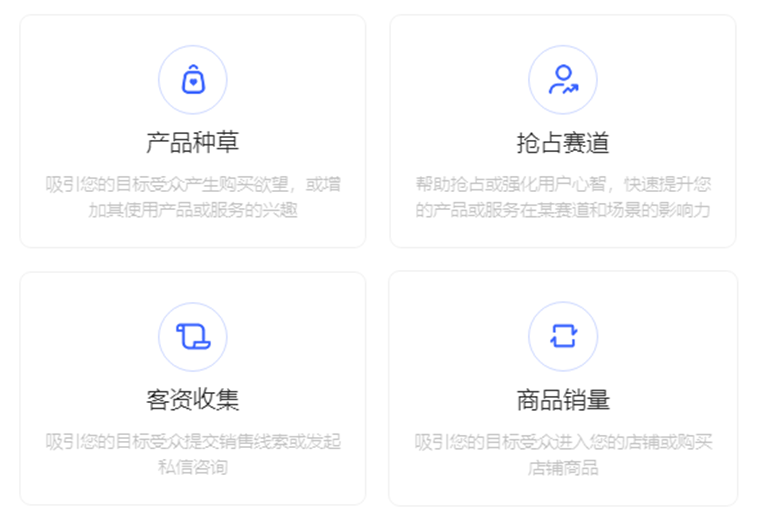
Task: Pick the 客资收集 objective card
Action: click(193, 388)
